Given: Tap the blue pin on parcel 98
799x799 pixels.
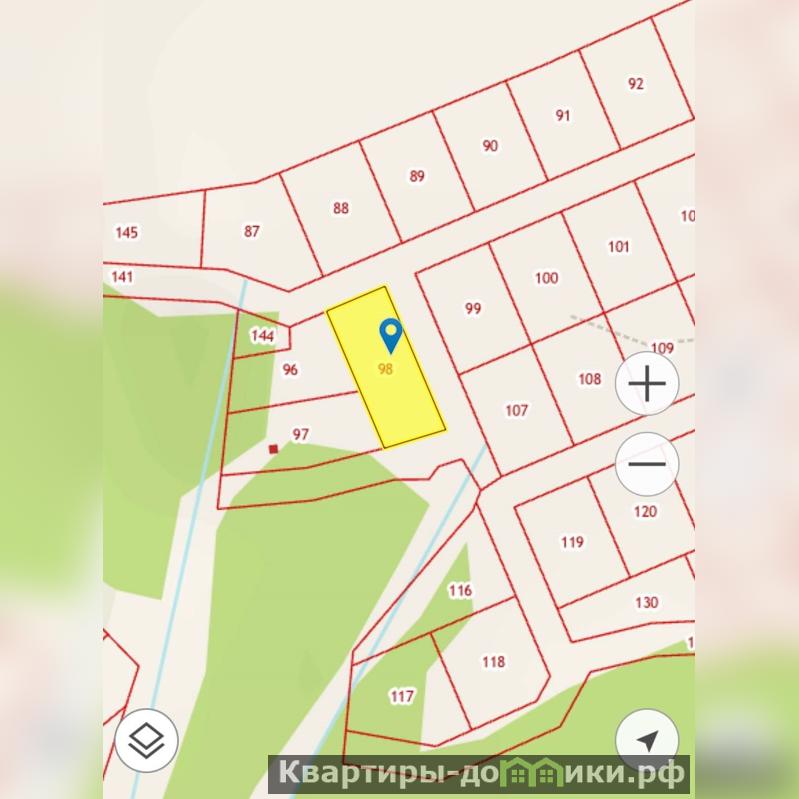Looking at the screenshot, I should (x=390, y=333).
